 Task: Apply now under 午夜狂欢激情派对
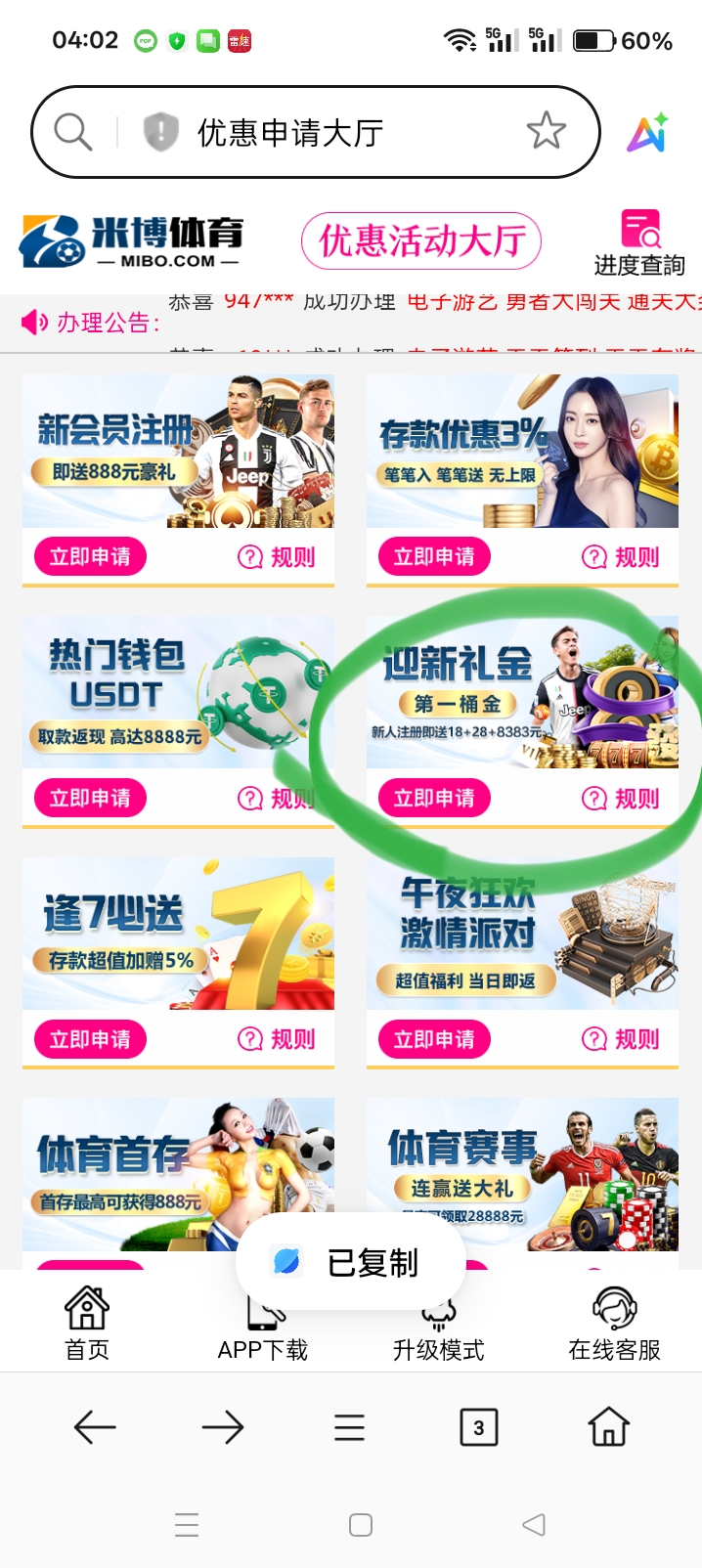click(434, 1039)
